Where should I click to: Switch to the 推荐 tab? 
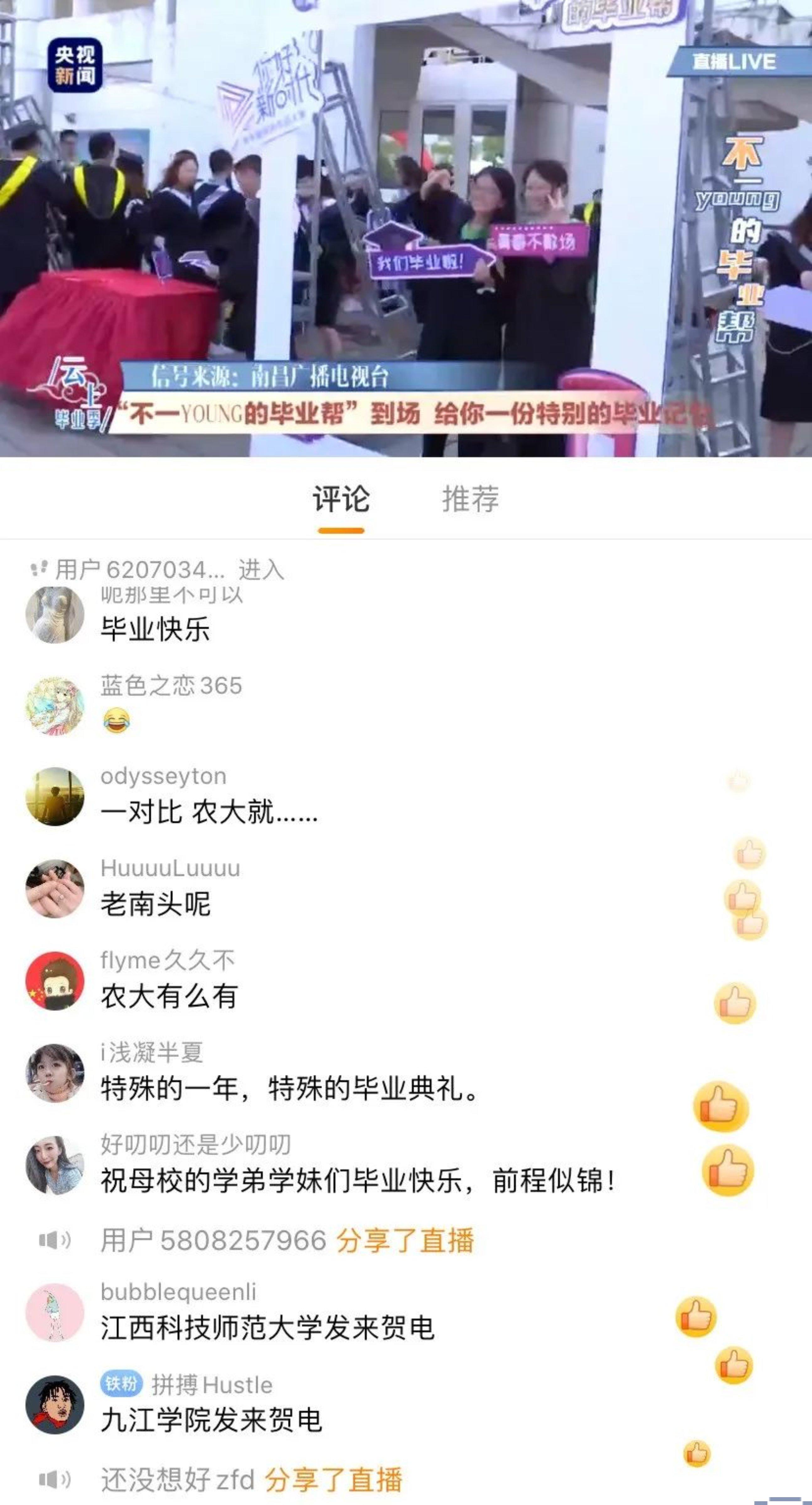(470, 499)
